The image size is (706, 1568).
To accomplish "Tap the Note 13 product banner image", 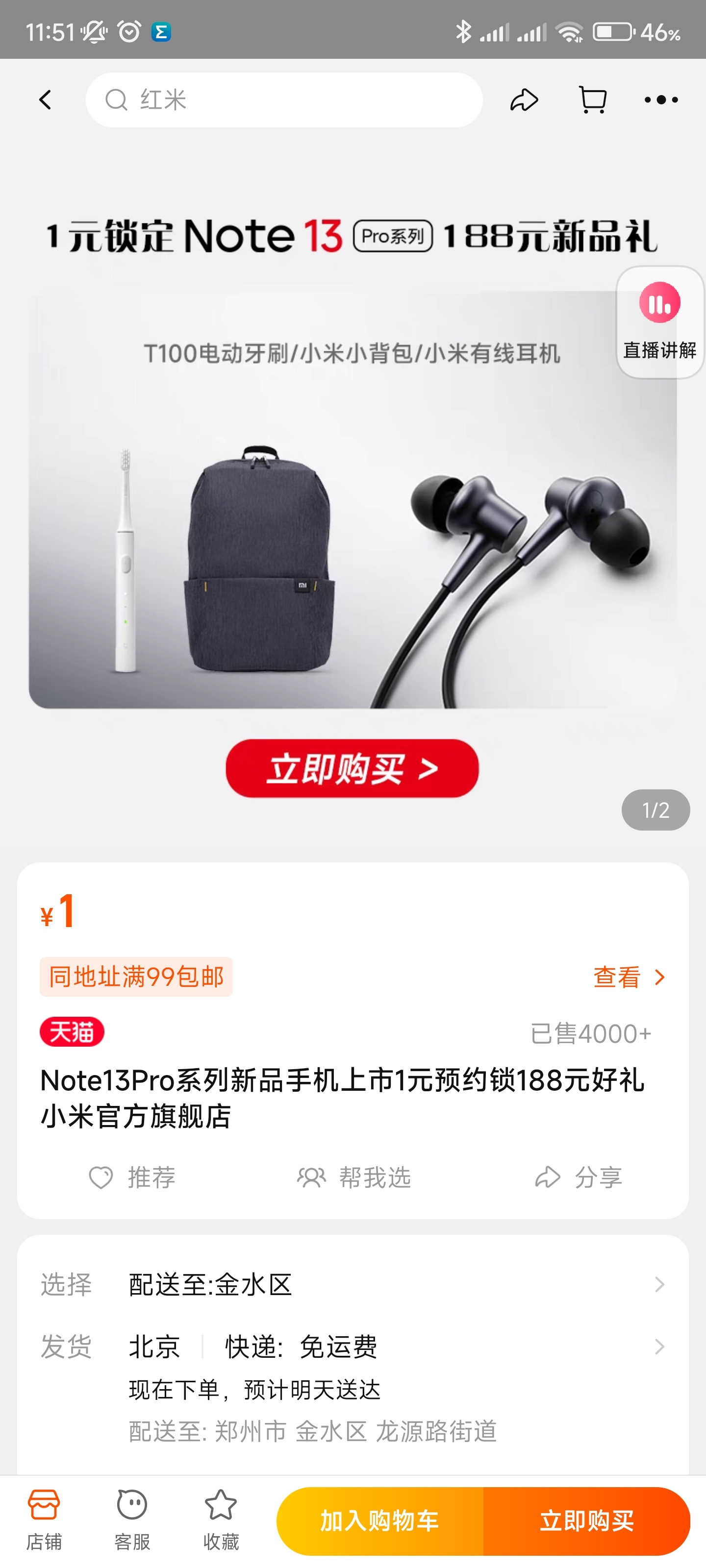I will [352, 499].
